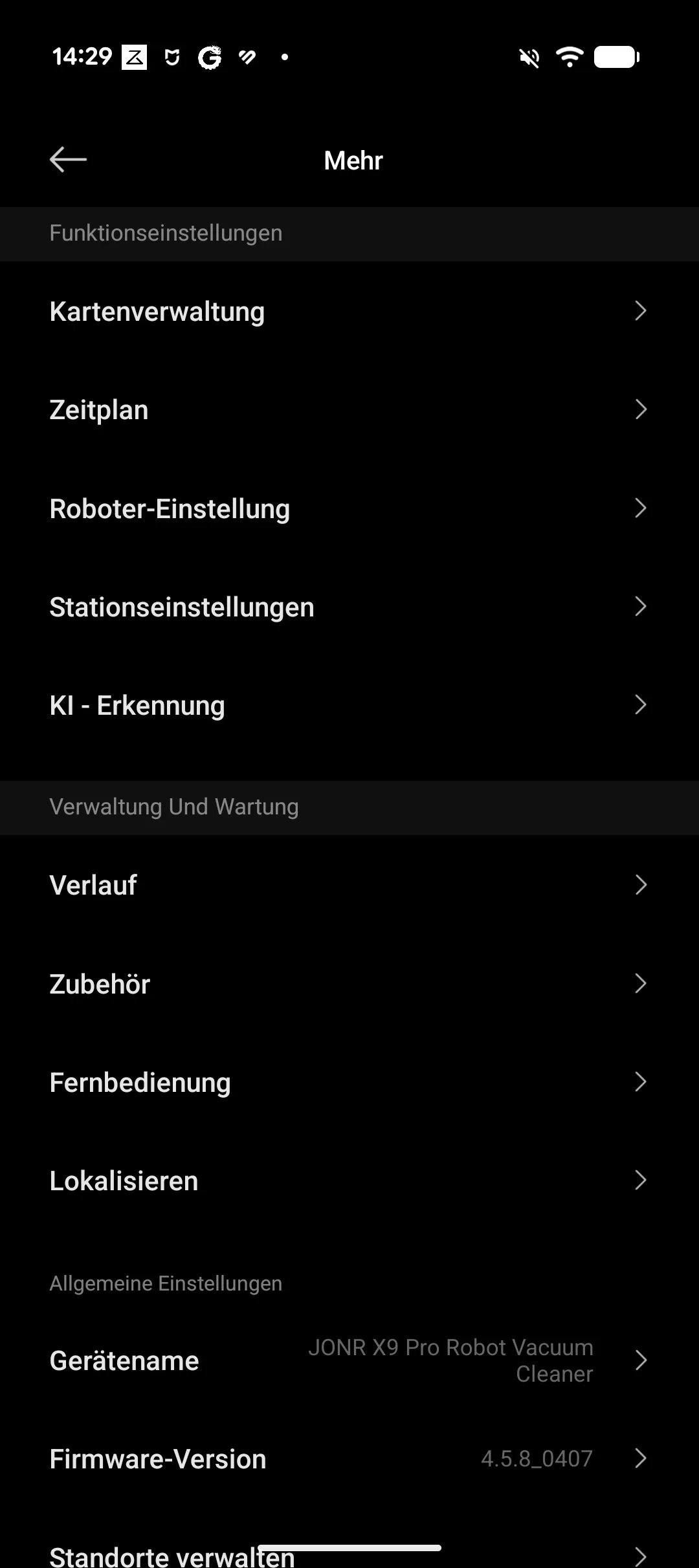Launch Fernbedienung remote control
Image resolution: width=699 pixels, height=1568 pixels.
(x=349, y=1082)
